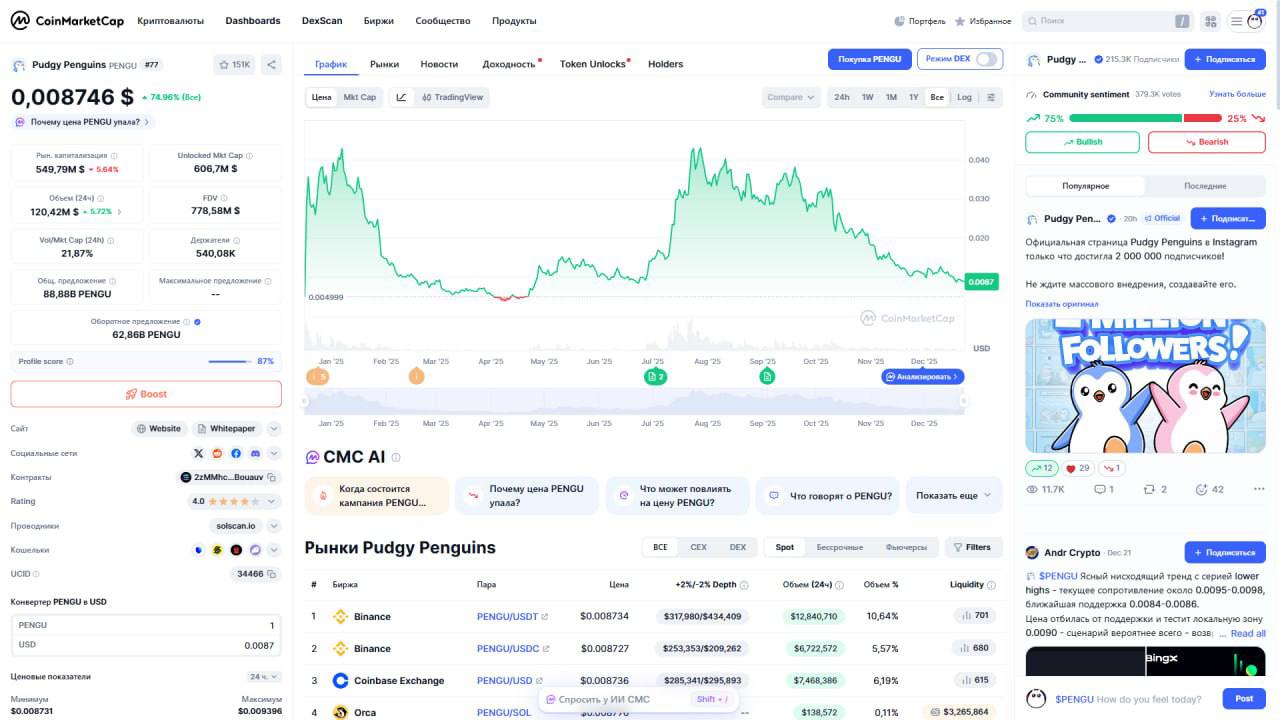Tap the Покупка PENGU button
The height and width of the screenshot is (720, 1280).
tap(869, 59)
